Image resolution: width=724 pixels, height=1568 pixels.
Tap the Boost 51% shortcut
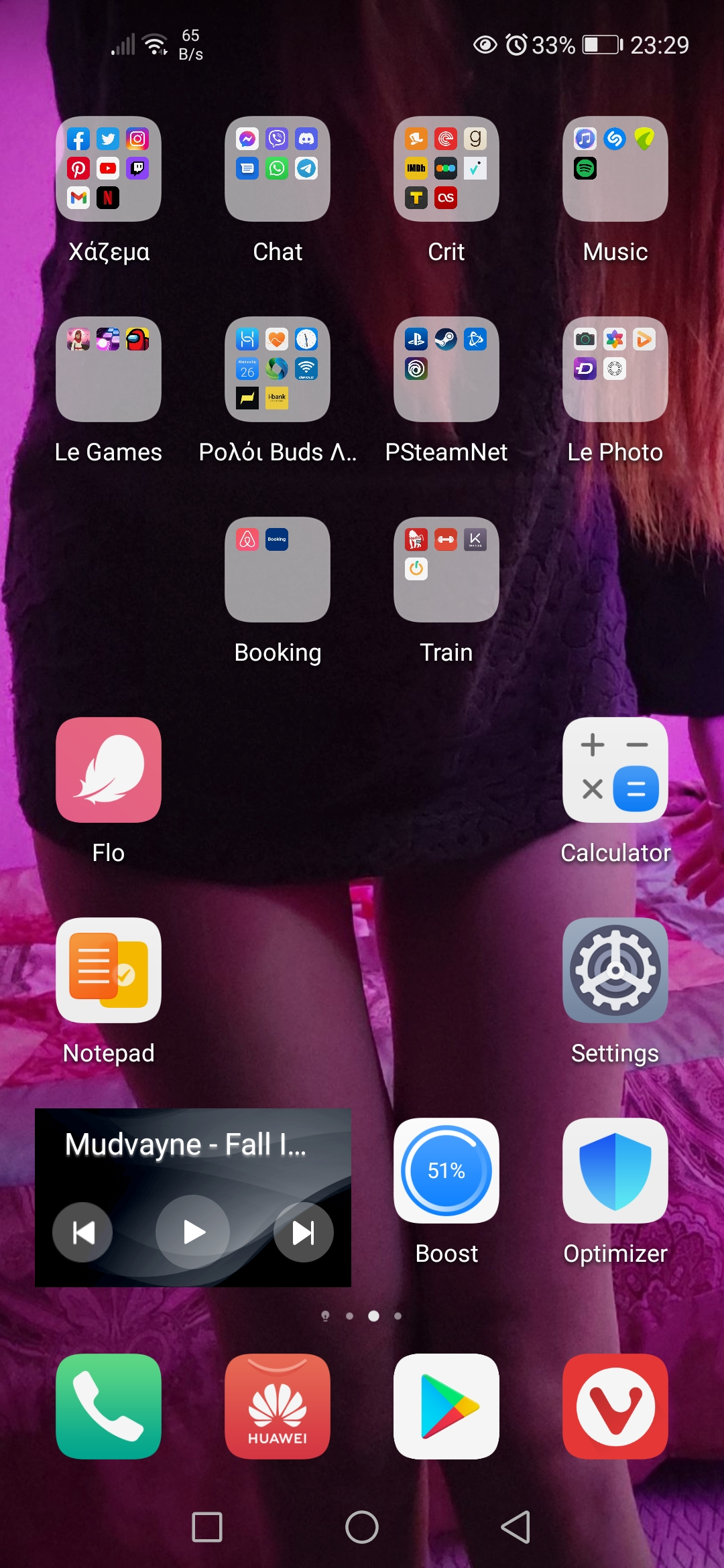pyautogui.click(x=446, y=1171)
